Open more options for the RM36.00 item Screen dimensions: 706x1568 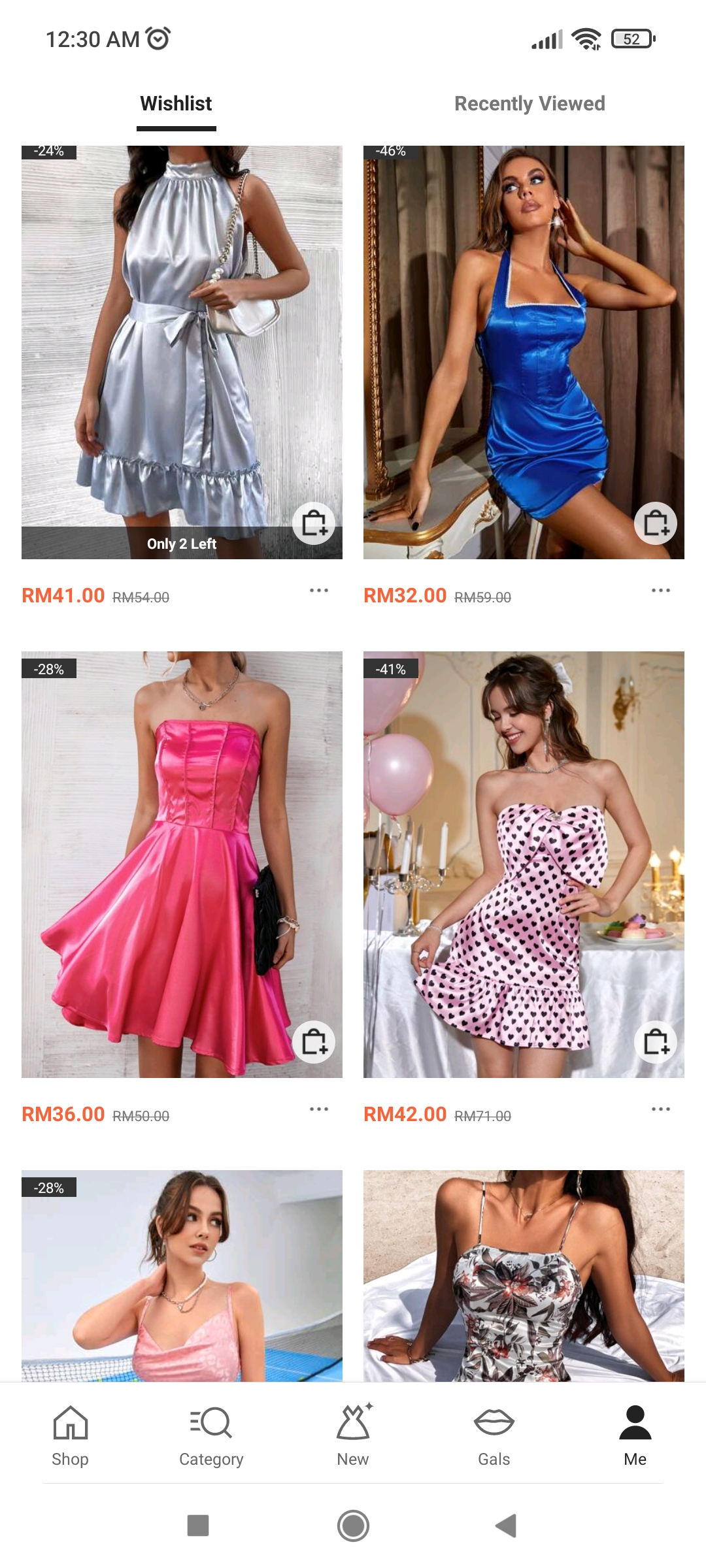point(319,1109)
